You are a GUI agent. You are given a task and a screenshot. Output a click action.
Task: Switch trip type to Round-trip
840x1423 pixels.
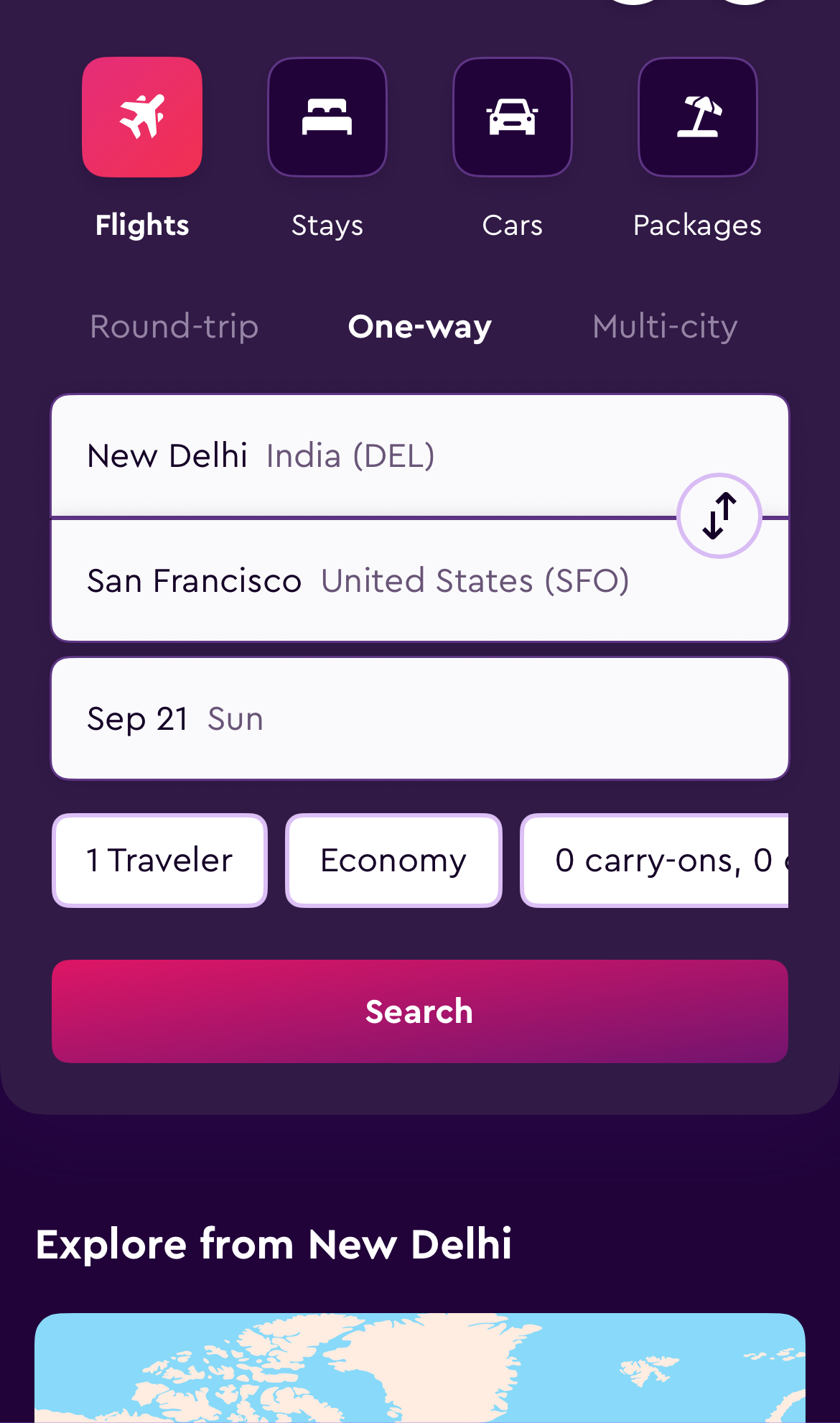[174, 327]
